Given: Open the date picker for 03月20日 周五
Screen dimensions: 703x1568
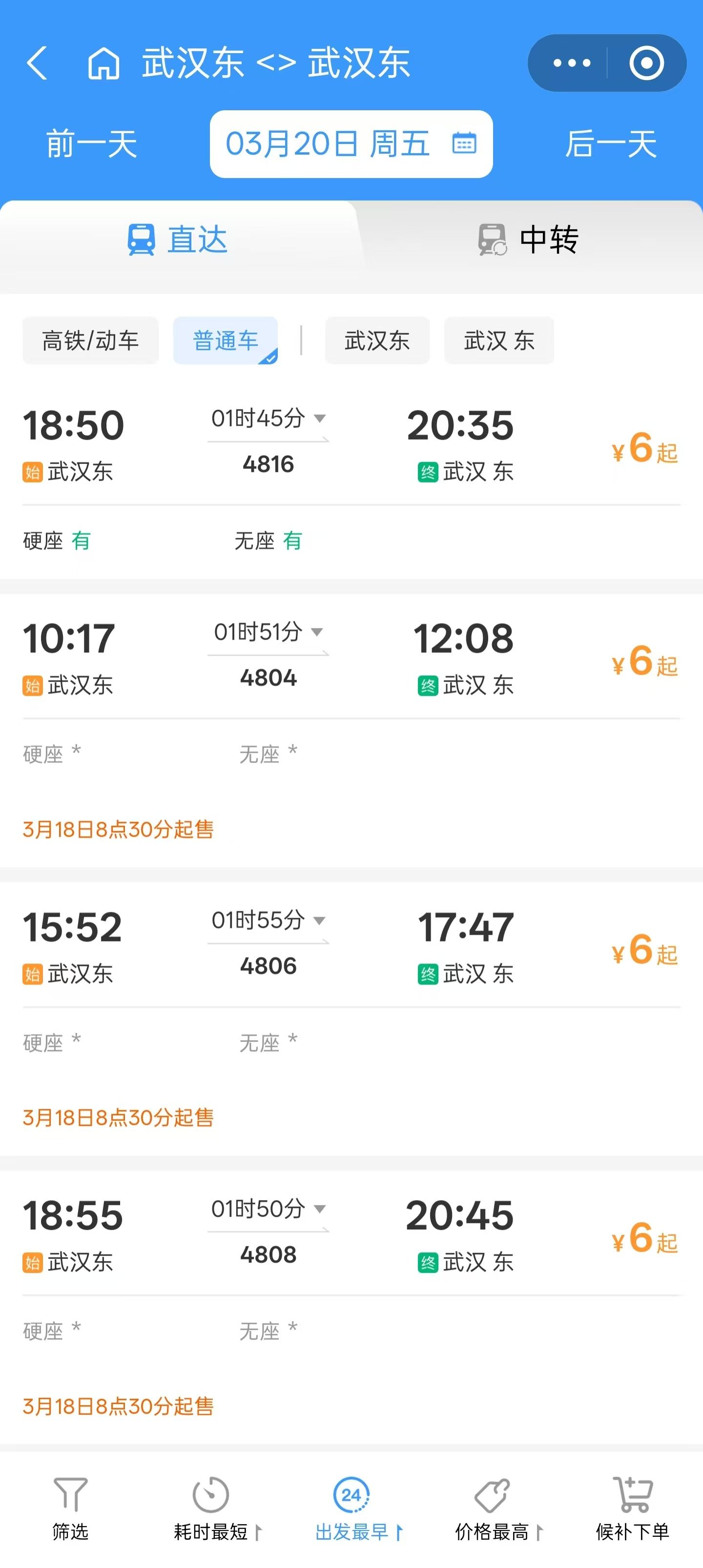Looking at the screenshot, I should point(351,145).
